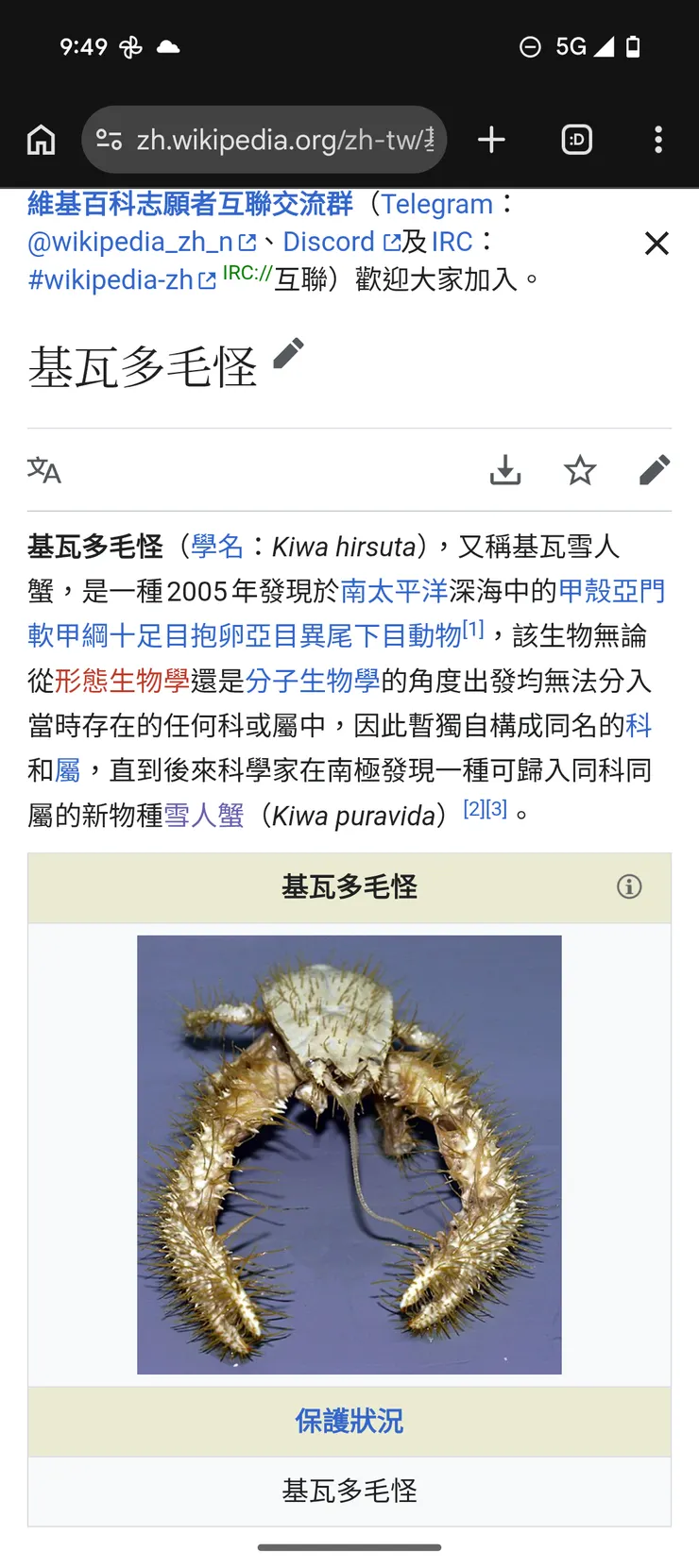The image size is (699, 1568).
Task: Open the tab switcher
Action: [576, 140]
